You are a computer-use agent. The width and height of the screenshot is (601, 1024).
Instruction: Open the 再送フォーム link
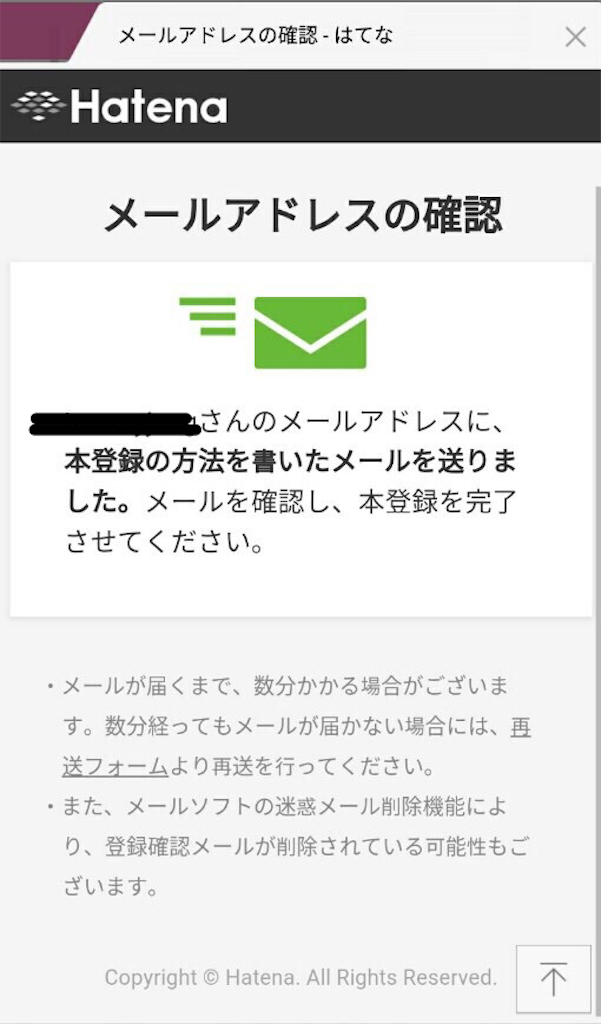[x=115, y=767]
